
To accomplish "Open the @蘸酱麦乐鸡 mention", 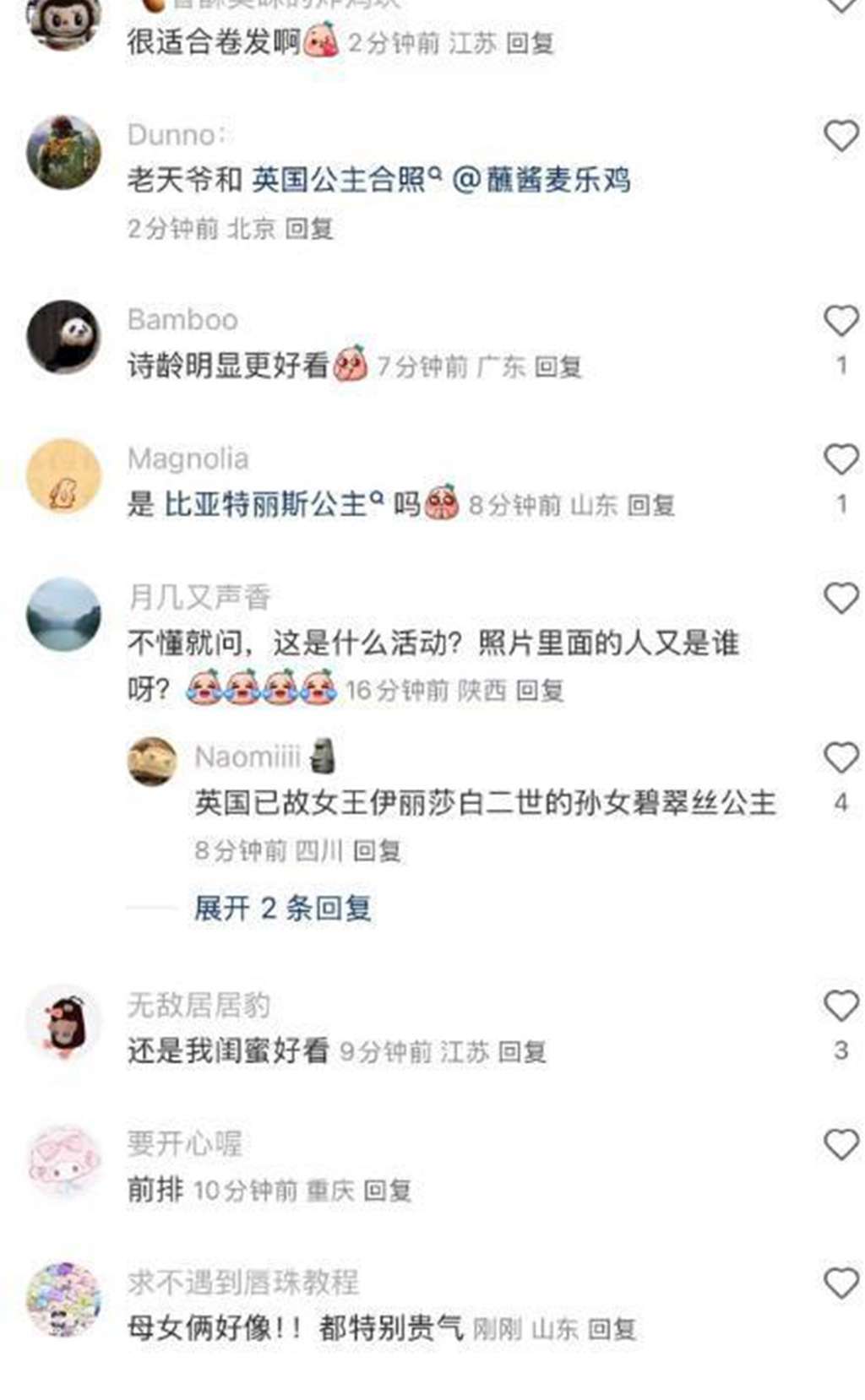I will click(x=541, y=180).
